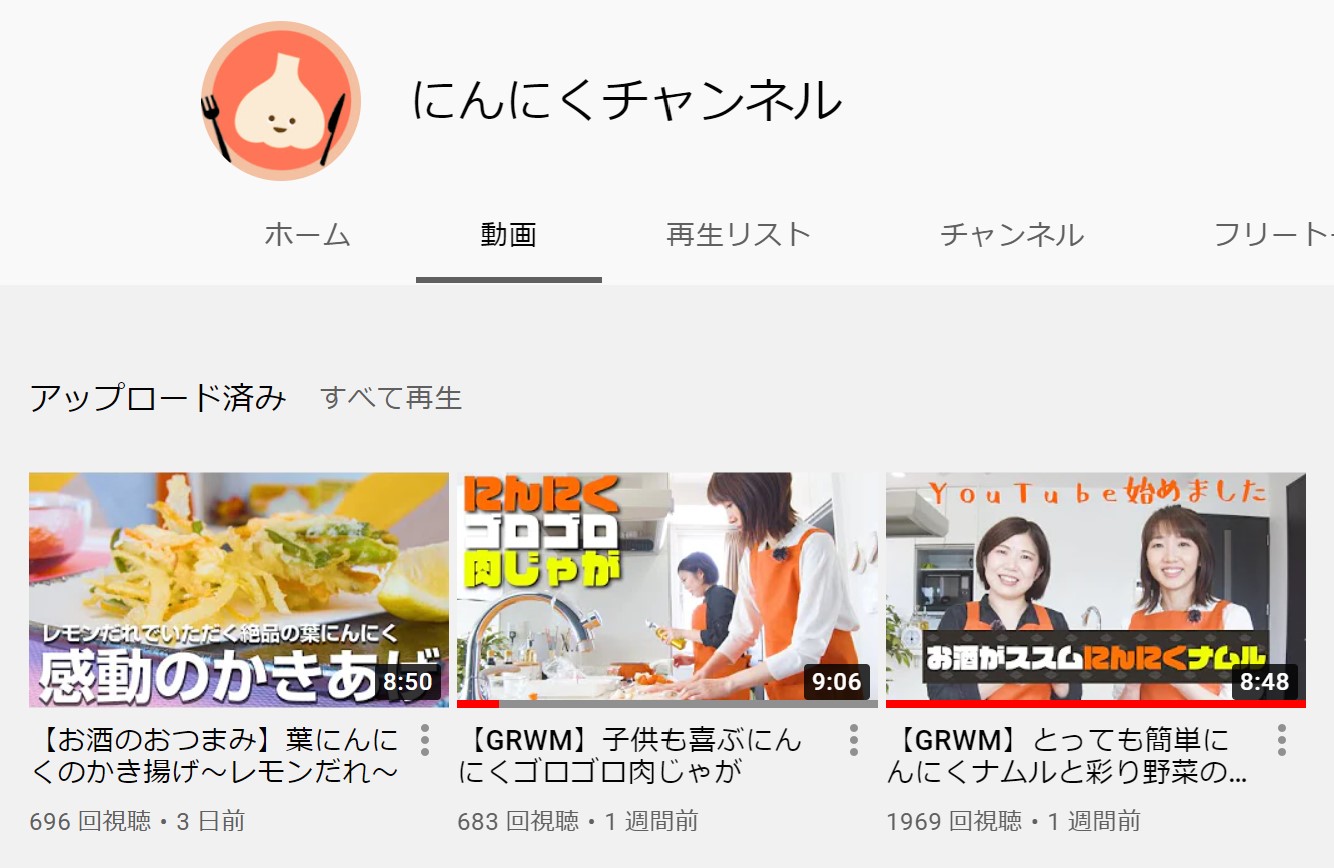Open the お酒がススムにんにくナムル video thumbnail
Viewport: 1334px width, 868px height.
point(1095,589)
